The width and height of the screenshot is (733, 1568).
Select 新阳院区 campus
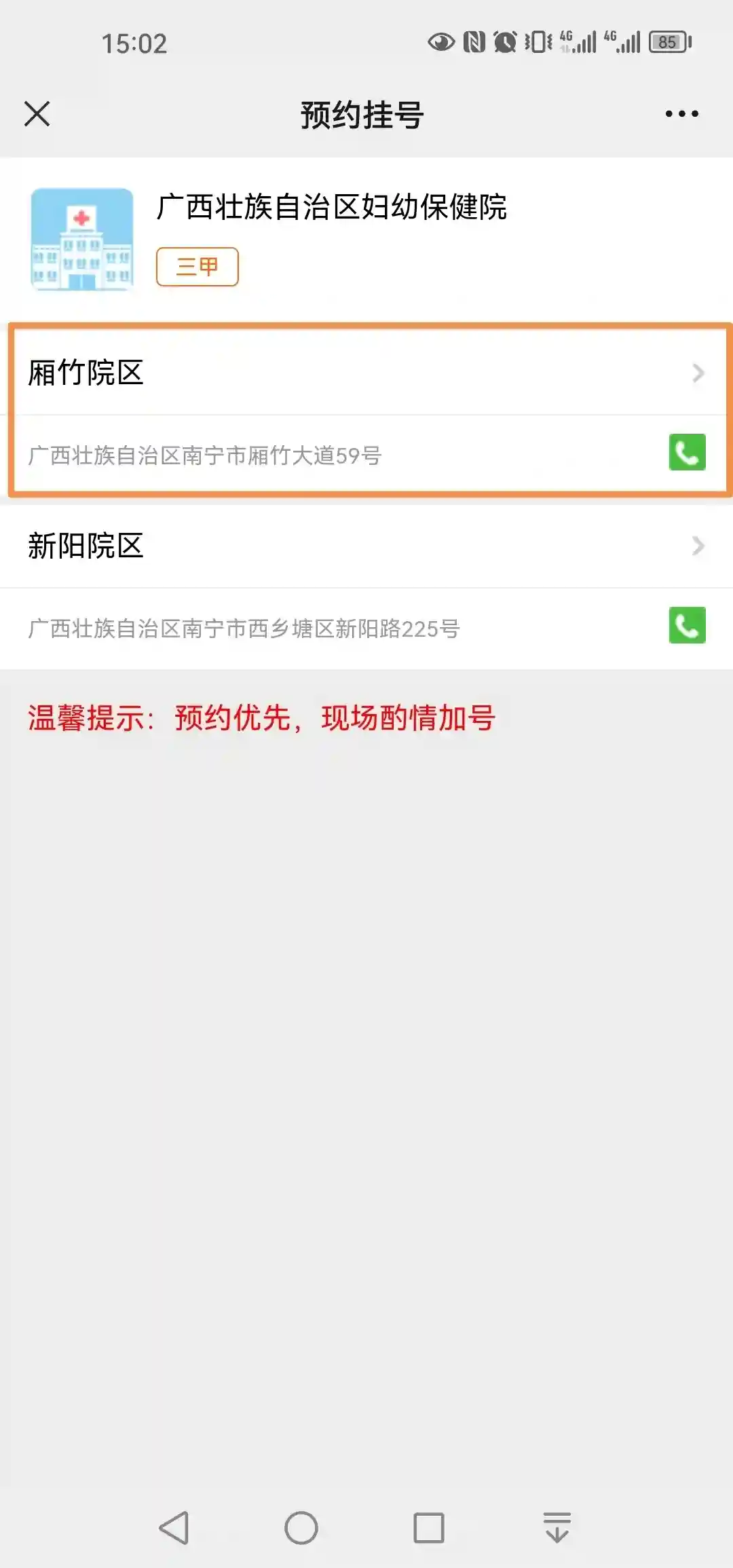pos(366,546)
